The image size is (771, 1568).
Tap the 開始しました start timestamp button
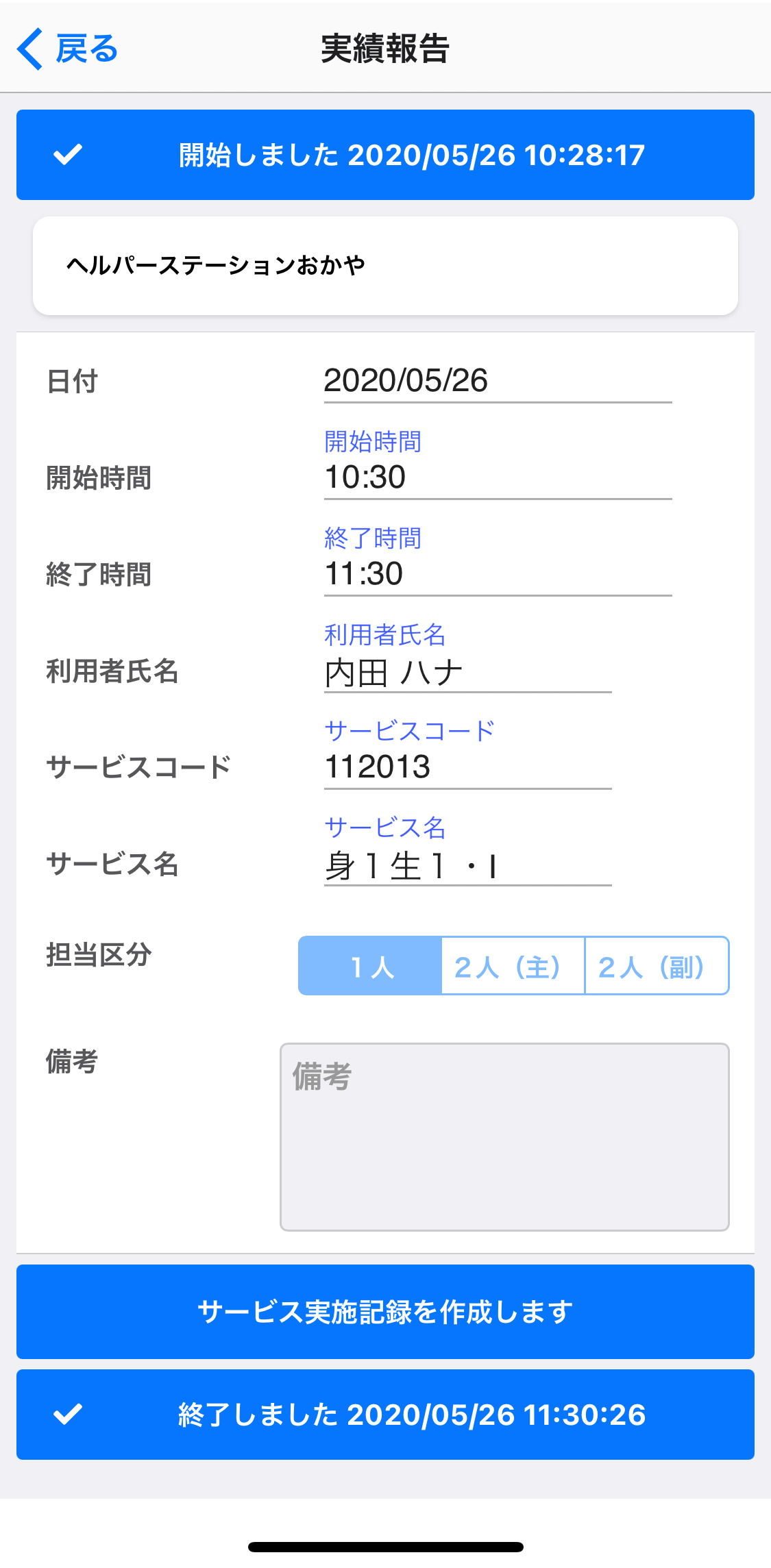pos(385,155)
